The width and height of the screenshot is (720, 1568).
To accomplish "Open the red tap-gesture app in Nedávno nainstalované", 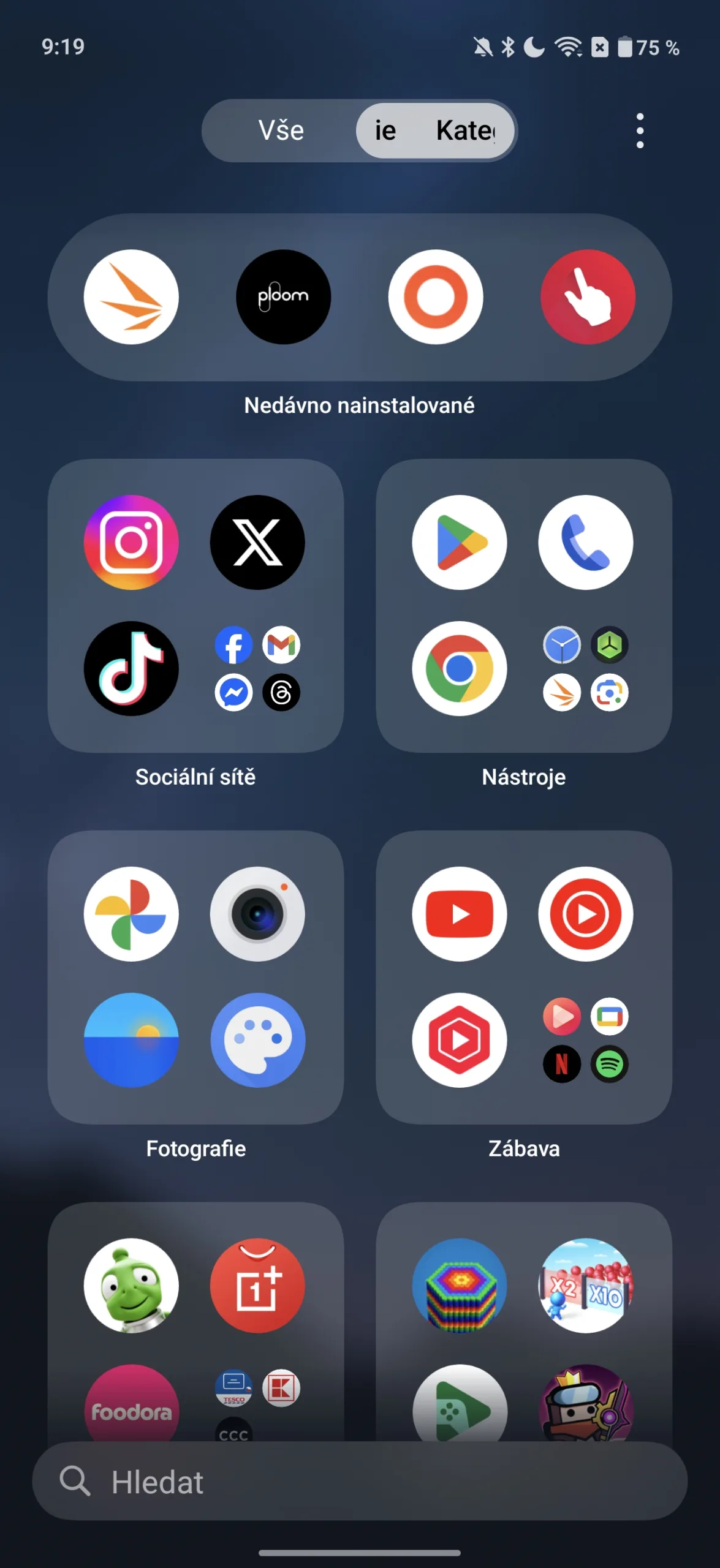I will (x=588, y=297).
